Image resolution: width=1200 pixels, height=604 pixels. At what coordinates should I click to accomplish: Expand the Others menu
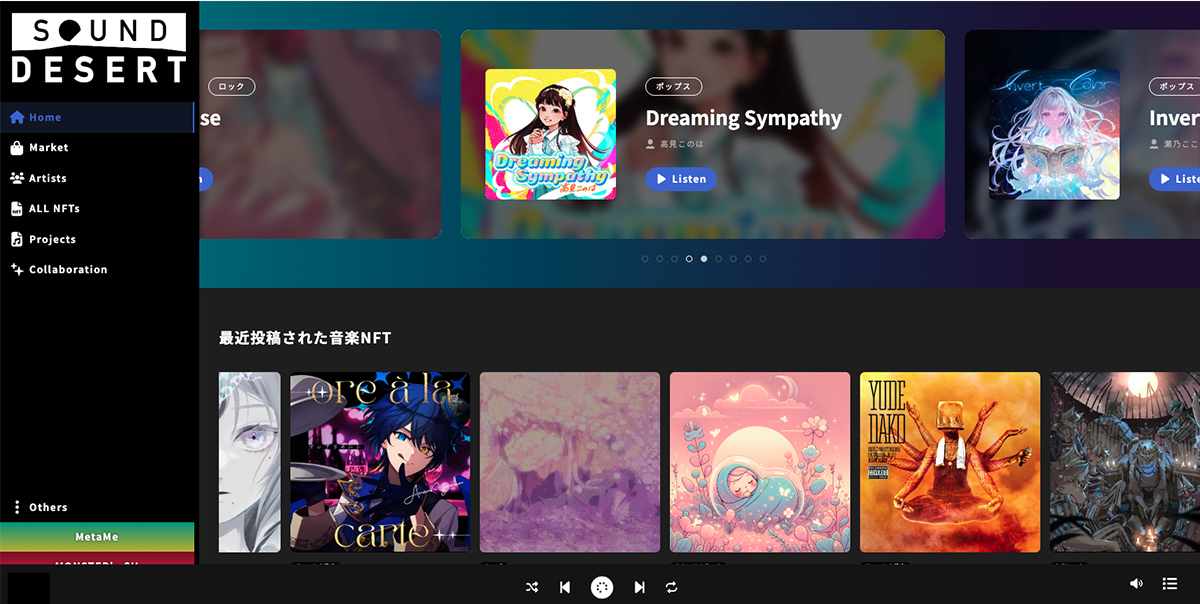[x=47, y=507]
